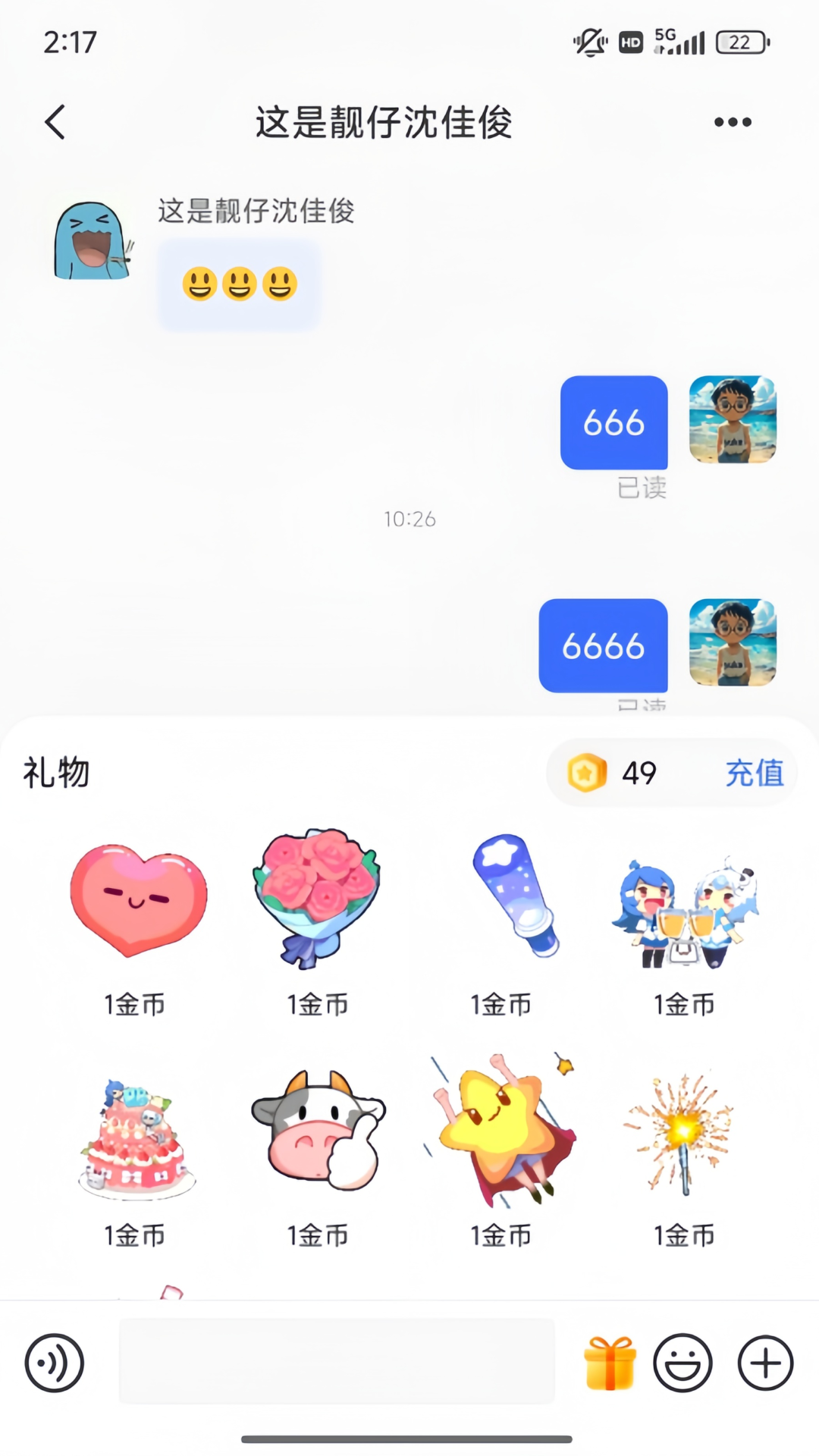
Task: Tap 充值 to recharge coins
Action: pyautogui.click(x=754, y=773)
